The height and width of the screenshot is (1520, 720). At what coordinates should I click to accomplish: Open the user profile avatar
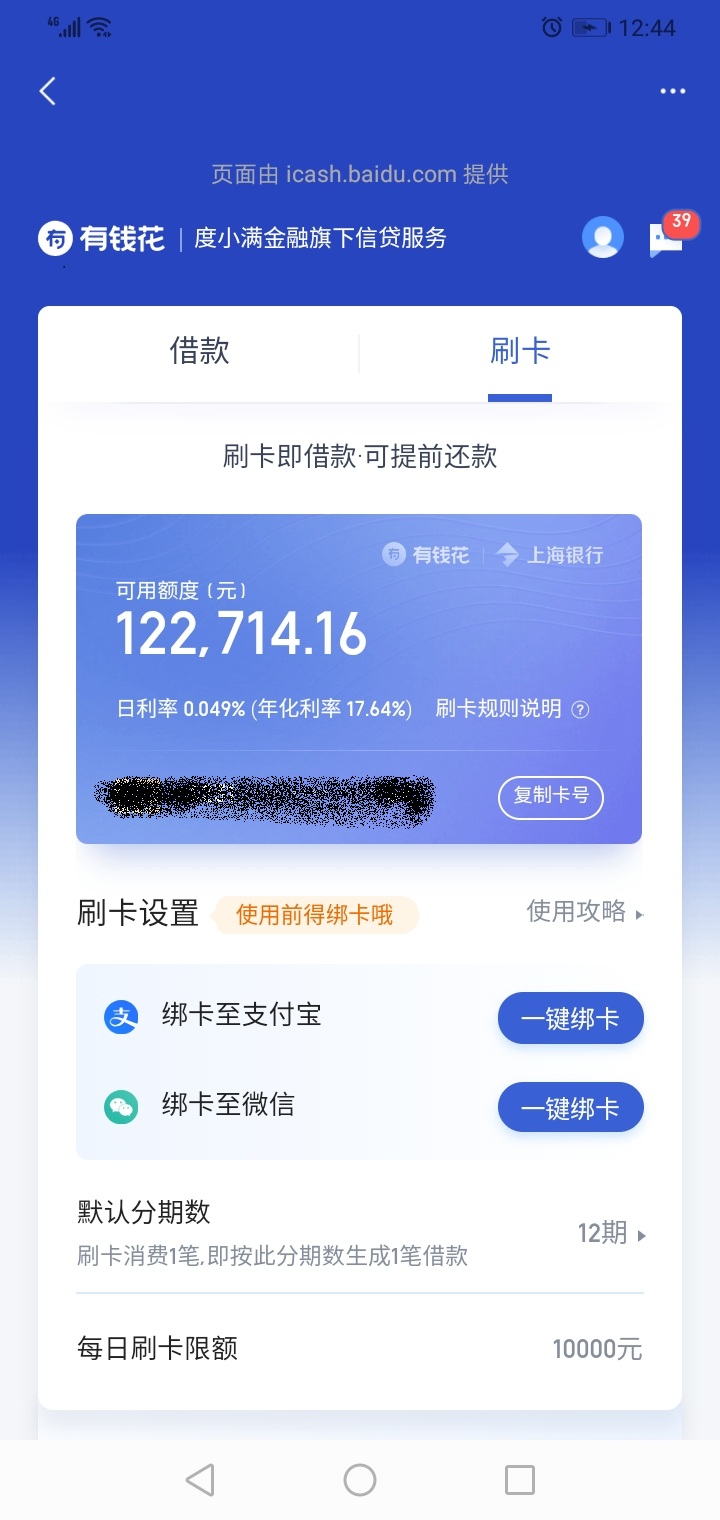coord(602,238)
